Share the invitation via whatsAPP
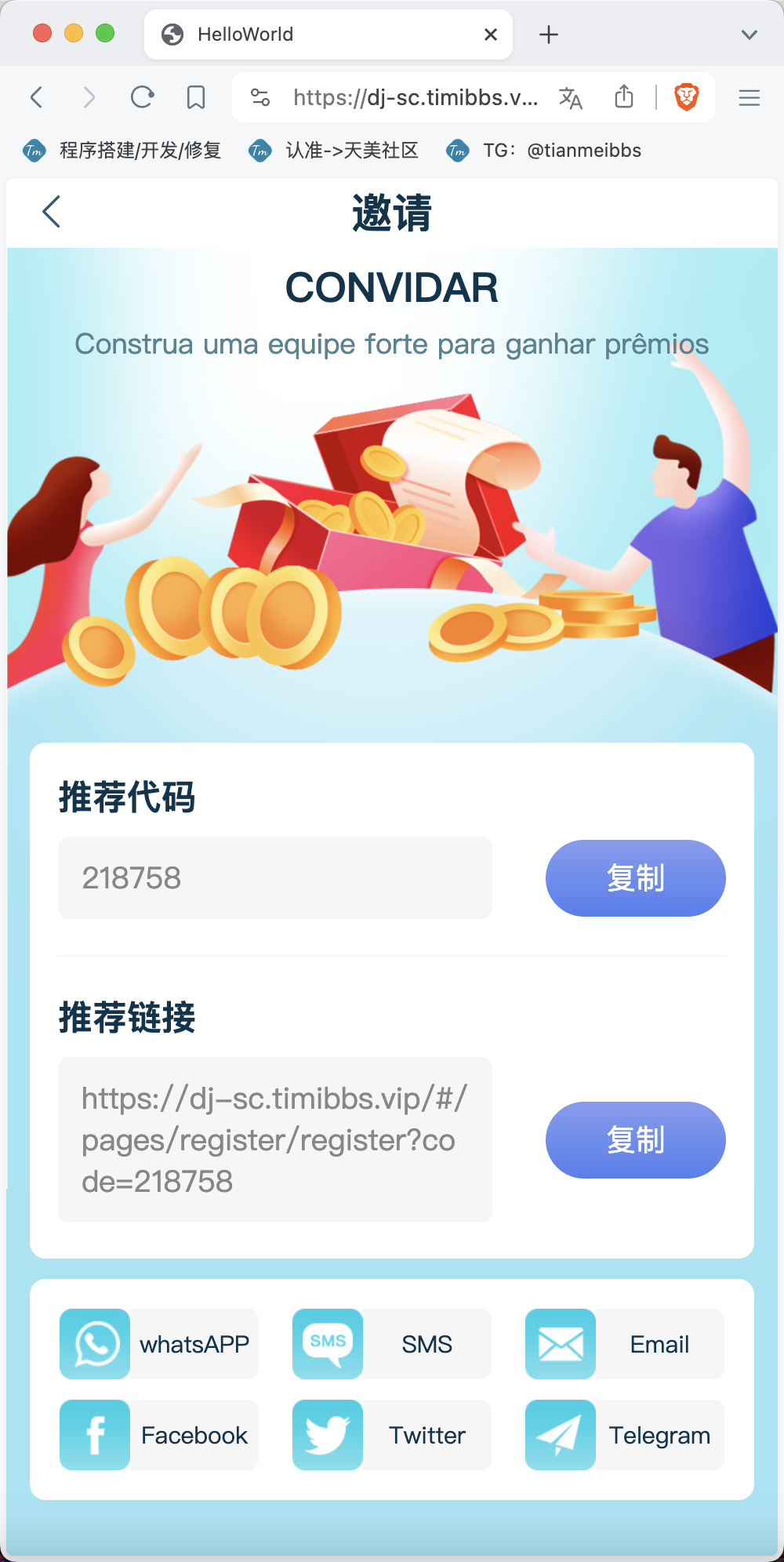784x1562 pixels. click(159, 1344)
